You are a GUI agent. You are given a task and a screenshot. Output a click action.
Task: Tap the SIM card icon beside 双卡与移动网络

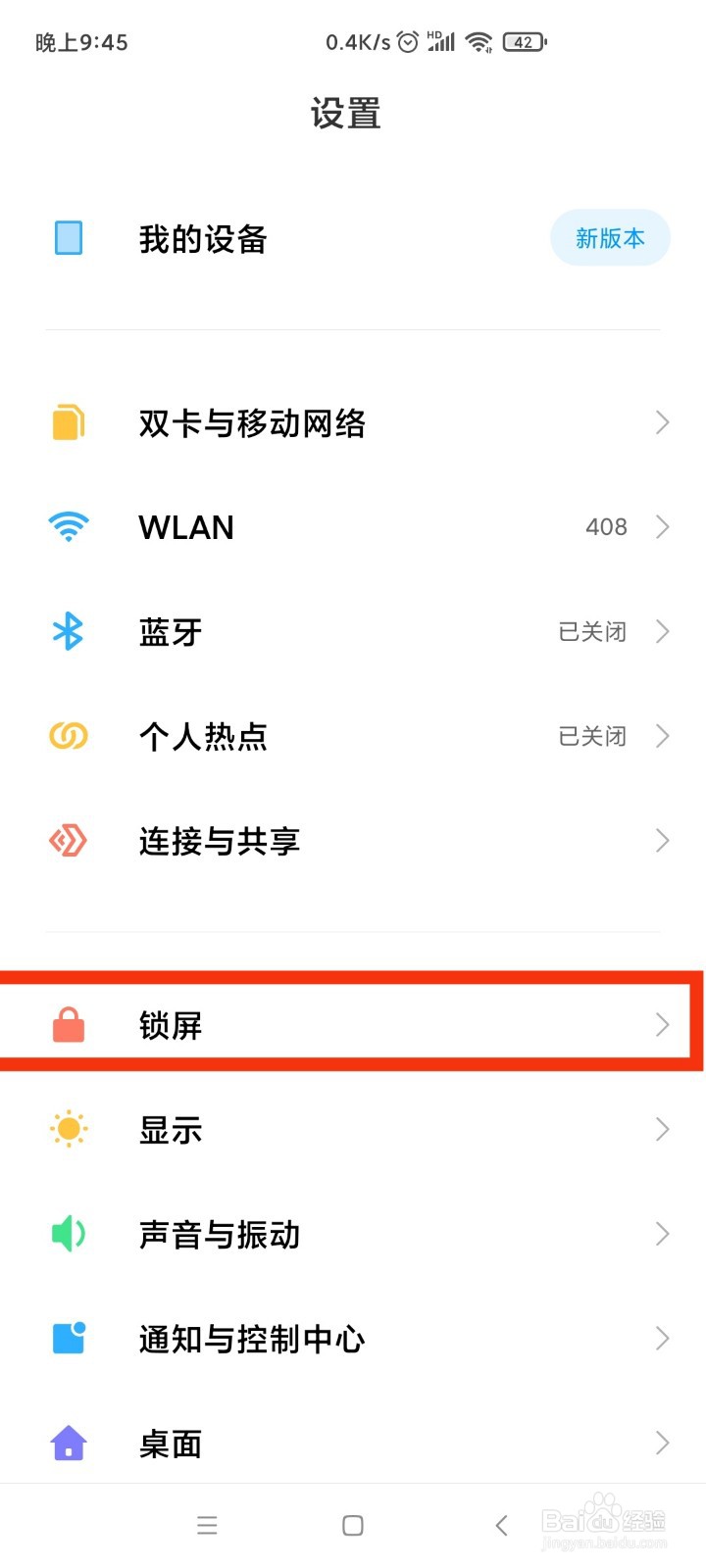68,421
